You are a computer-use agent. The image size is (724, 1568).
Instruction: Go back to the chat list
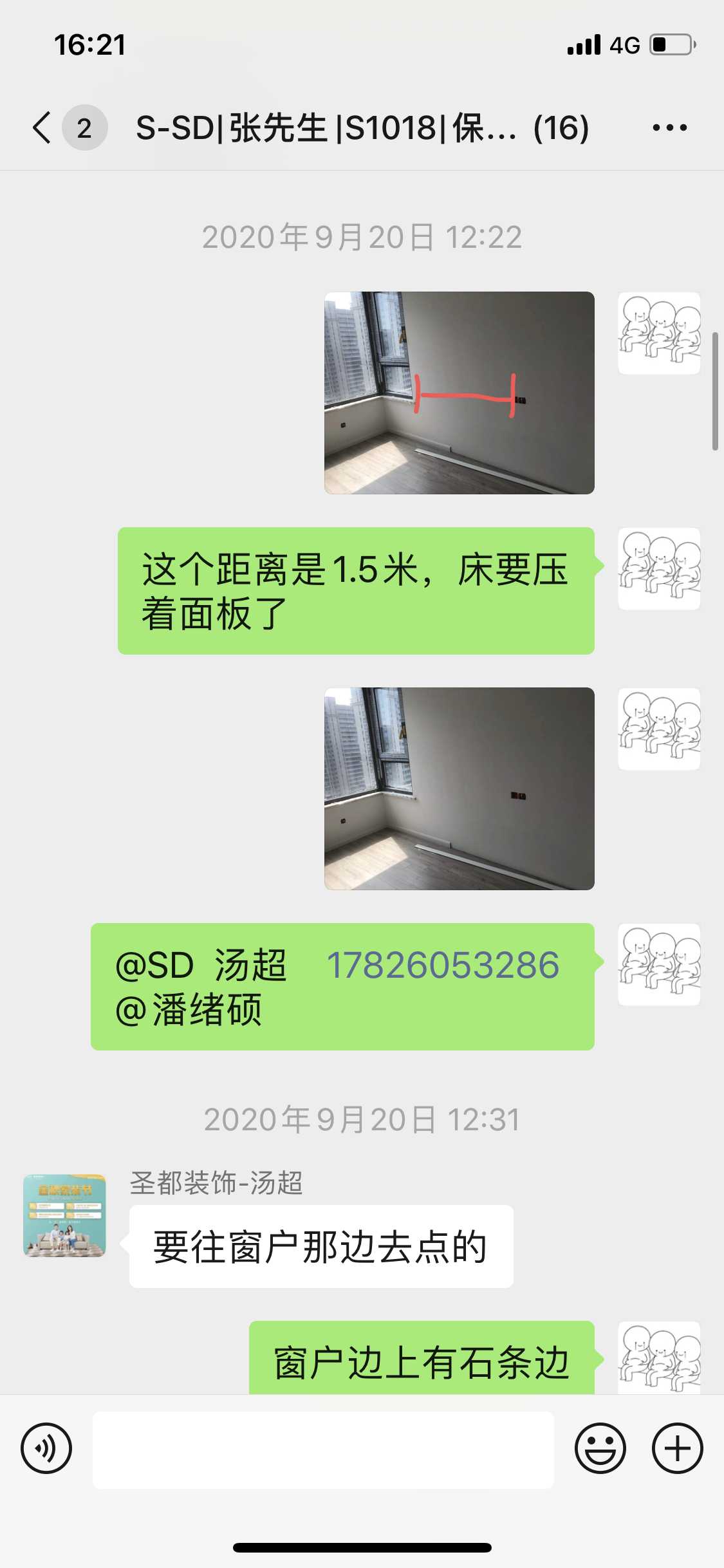pos(42,127)
